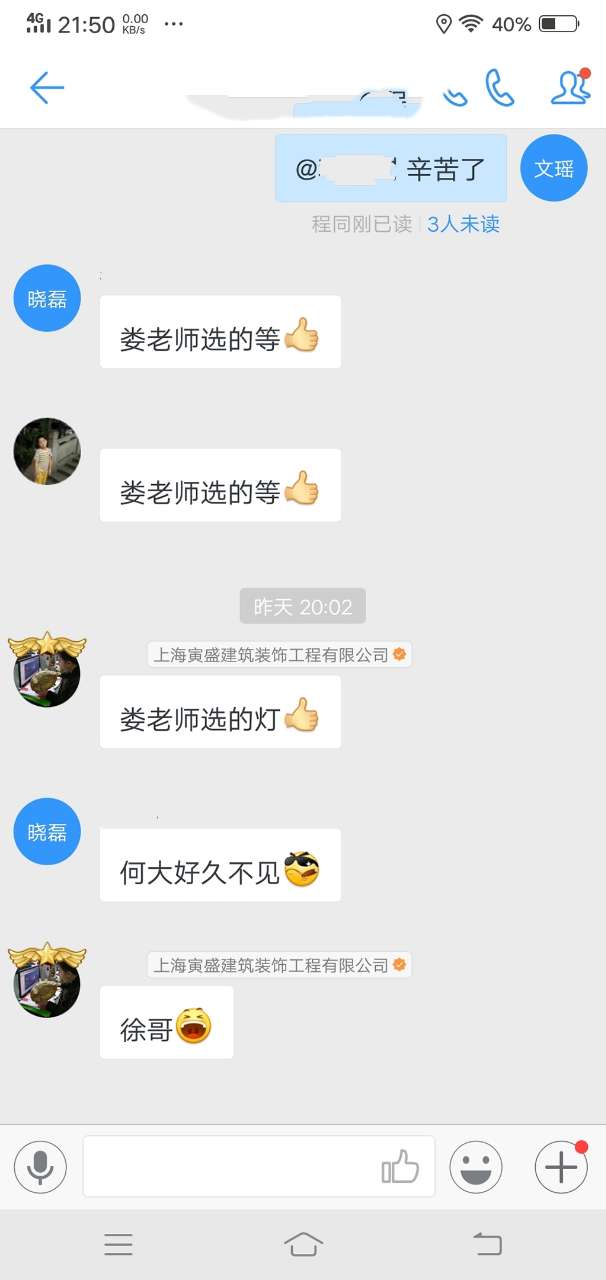The image size is (606, 1280).
Task: Start a voice call with the phone icon
Action: [x=500, y=88]
